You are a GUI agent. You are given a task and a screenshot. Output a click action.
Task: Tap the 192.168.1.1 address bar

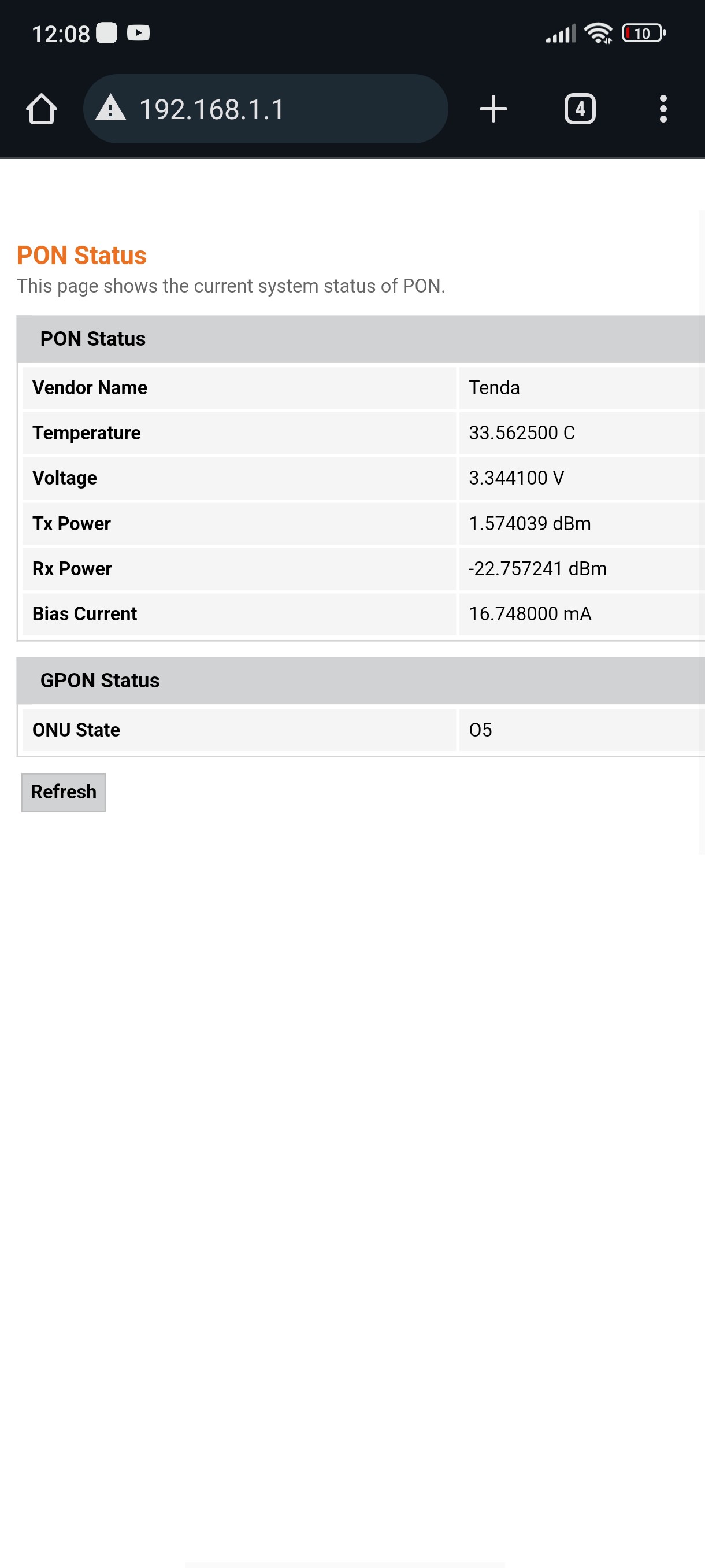274,110
